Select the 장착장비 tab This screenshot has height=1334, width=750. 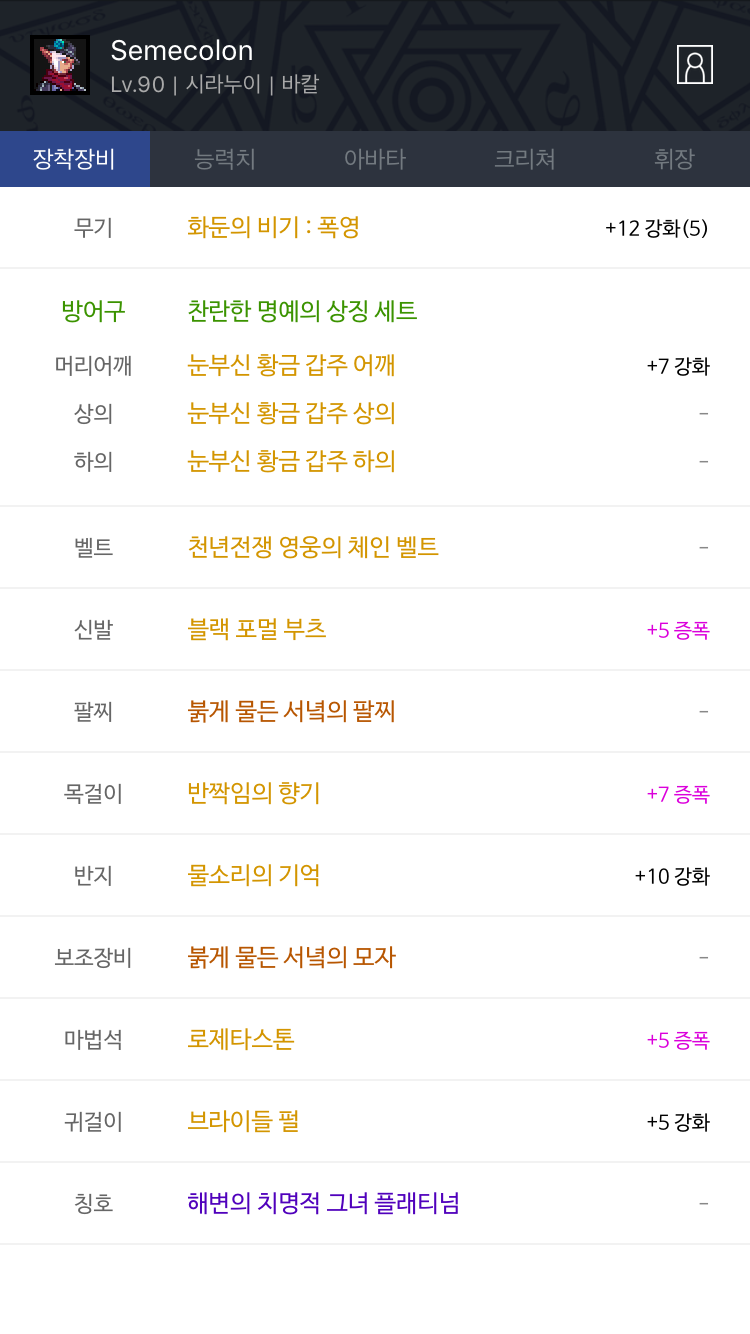coord(75,159)
